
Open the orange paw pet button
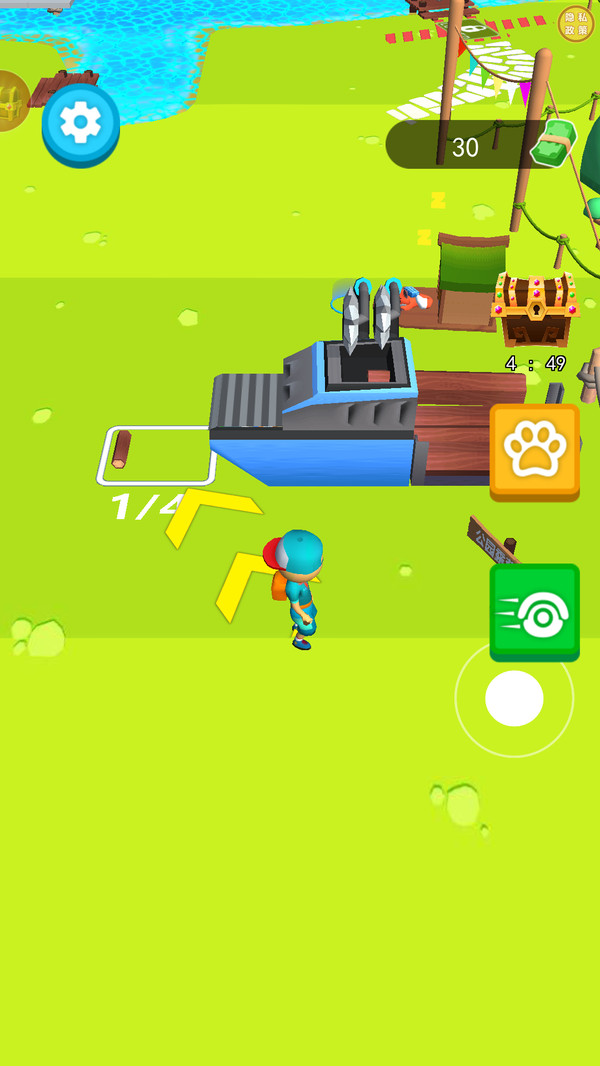point(534,451)
